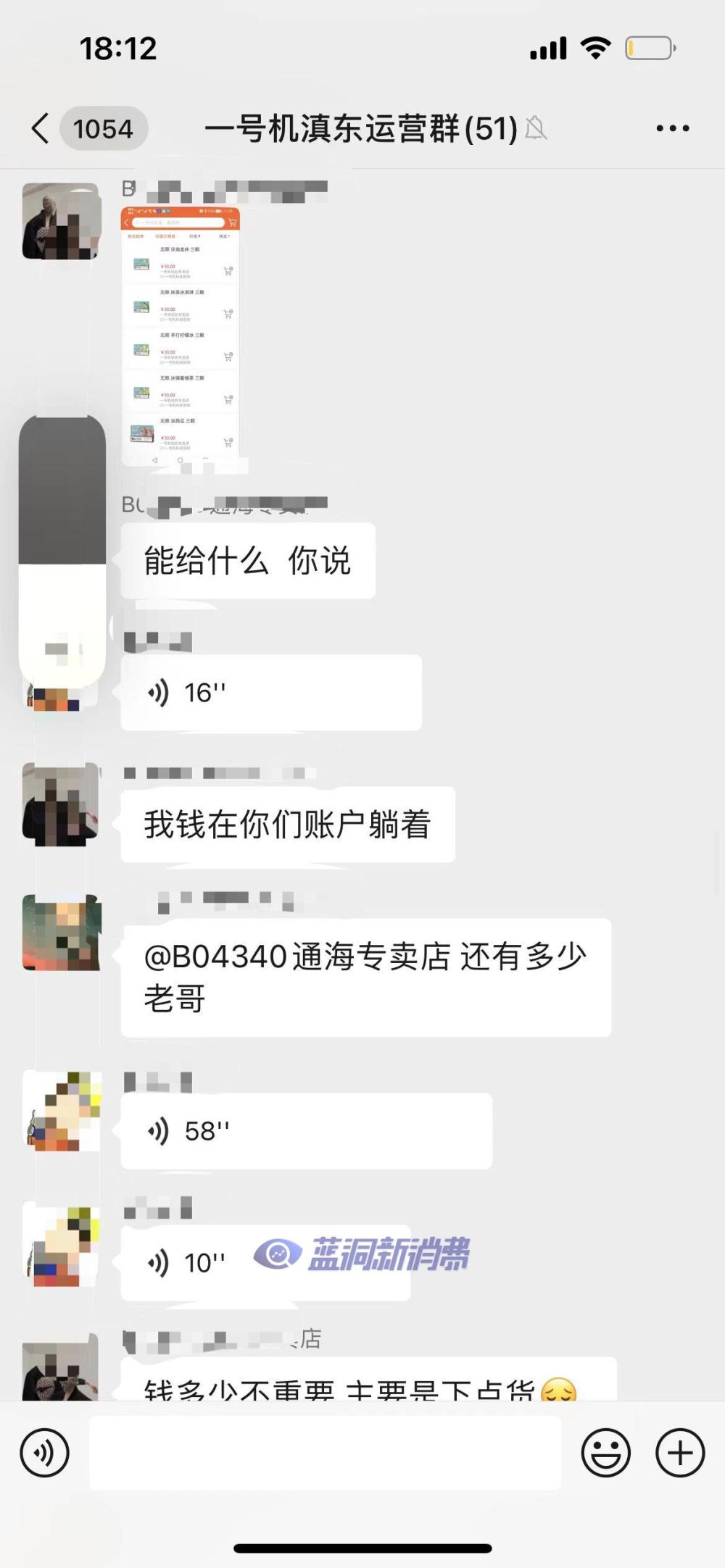Screen dimensions: 725x1568
Task: Tap the text input field to type
Action: (326, 1454)
